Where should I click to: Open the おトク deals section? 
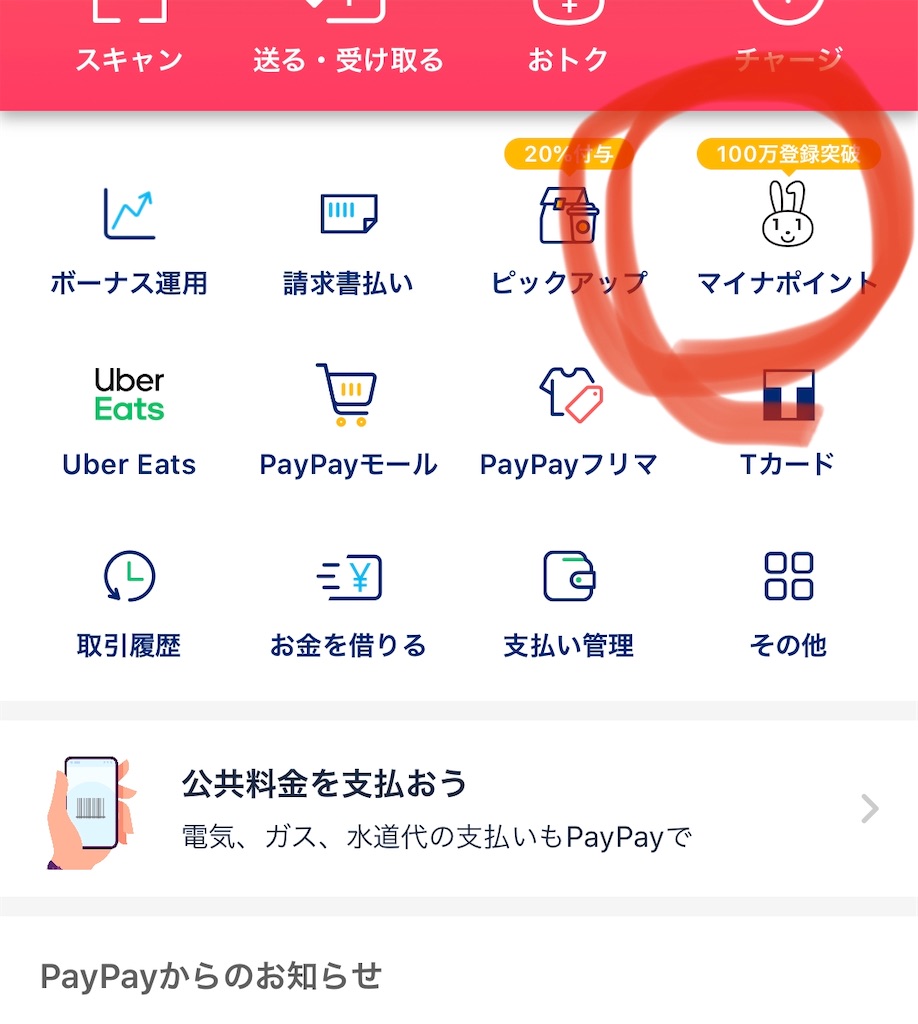(568, 38)
